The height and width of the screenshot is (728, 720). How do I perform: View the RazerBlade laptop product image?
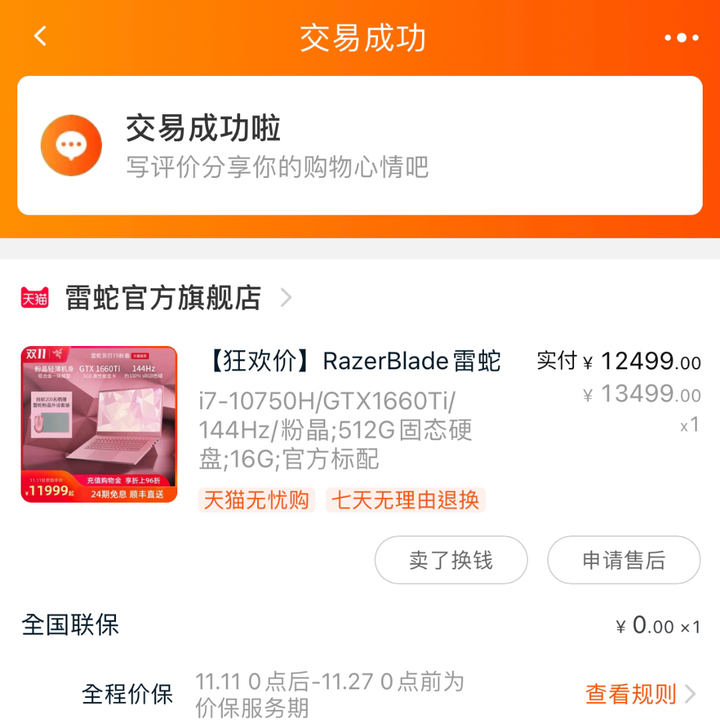tap(99, 424)
